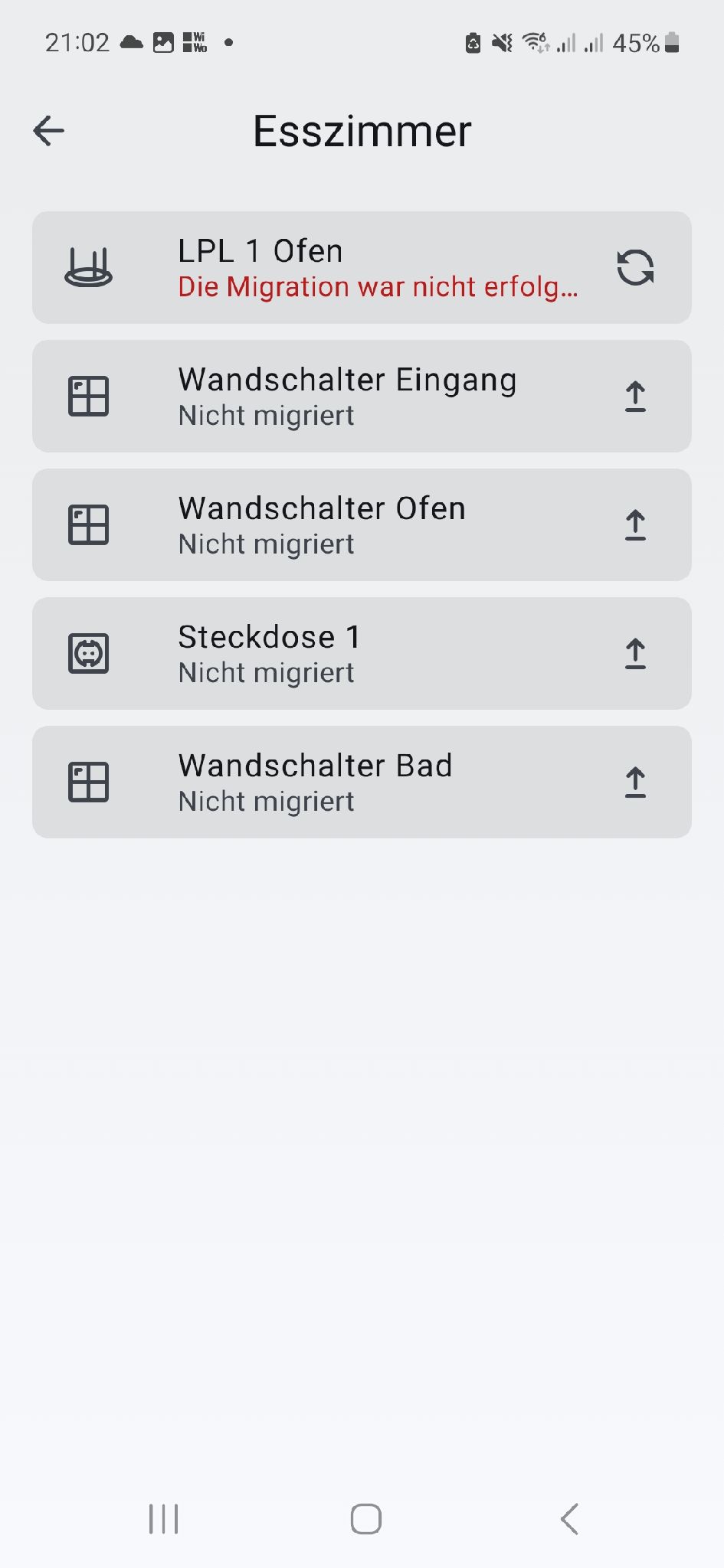Tap upload icon for Wandschalter Ofen

click(635, 525)
